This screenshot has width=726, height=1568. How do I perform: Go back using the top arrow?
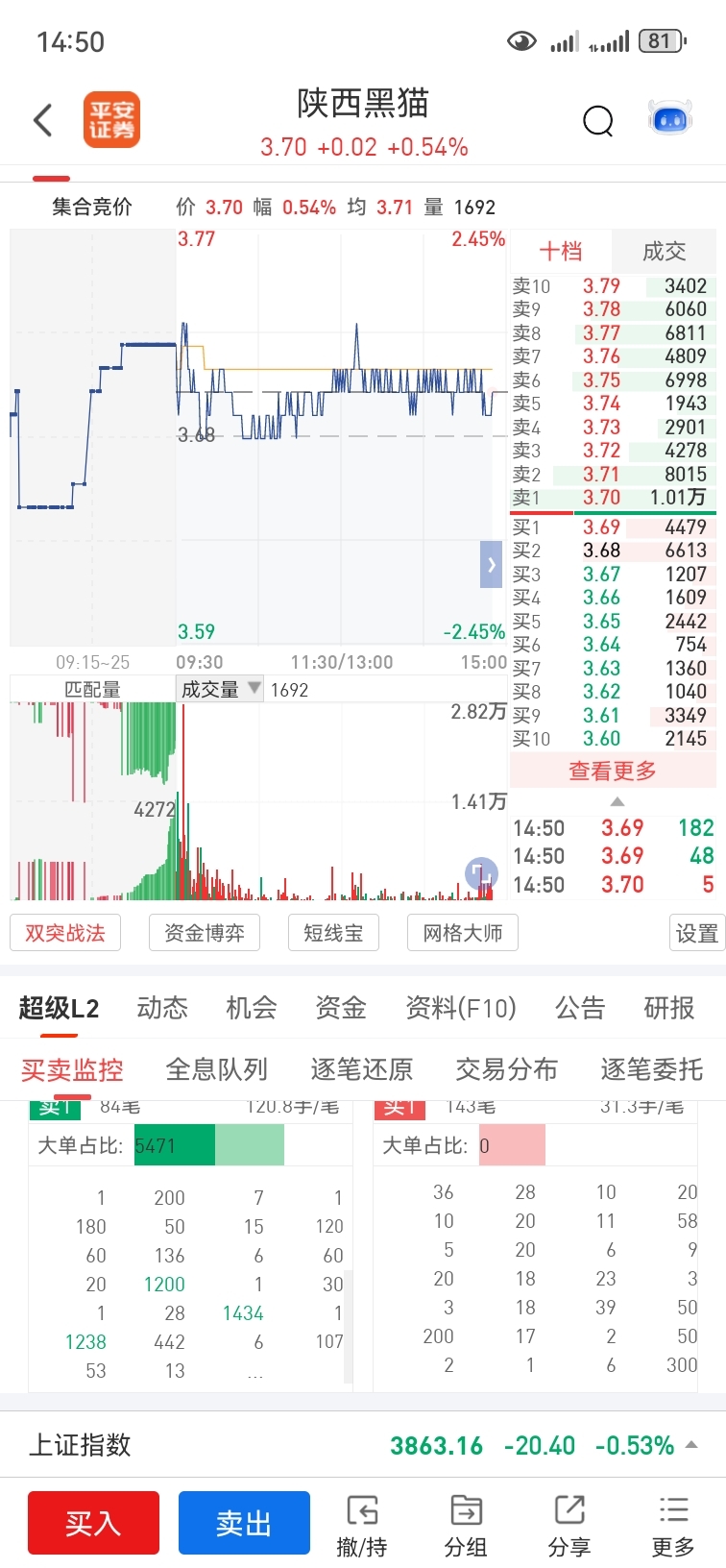43,120
